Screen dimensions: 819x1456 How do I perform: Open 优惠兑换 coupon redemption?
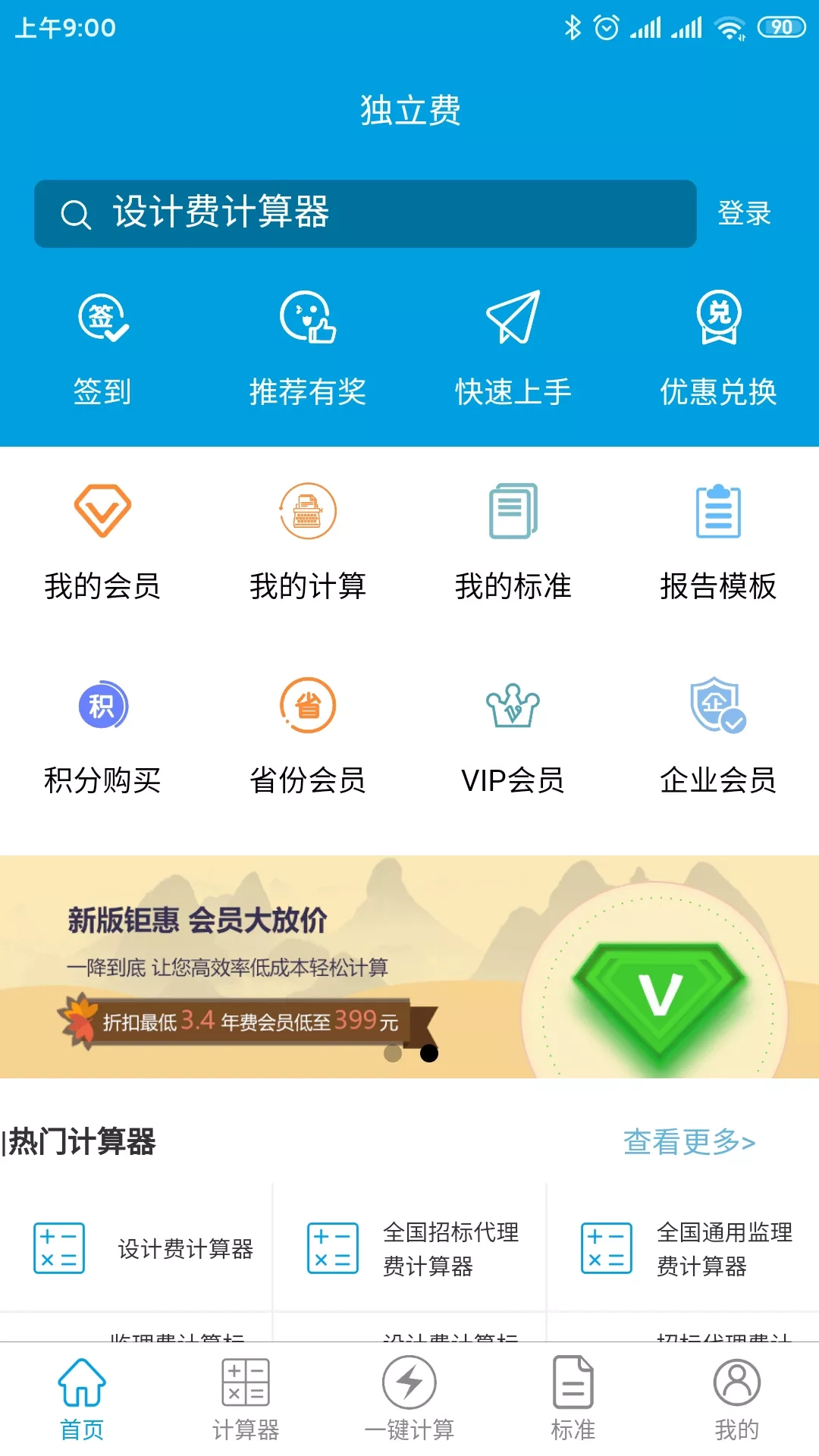[718, 349]
